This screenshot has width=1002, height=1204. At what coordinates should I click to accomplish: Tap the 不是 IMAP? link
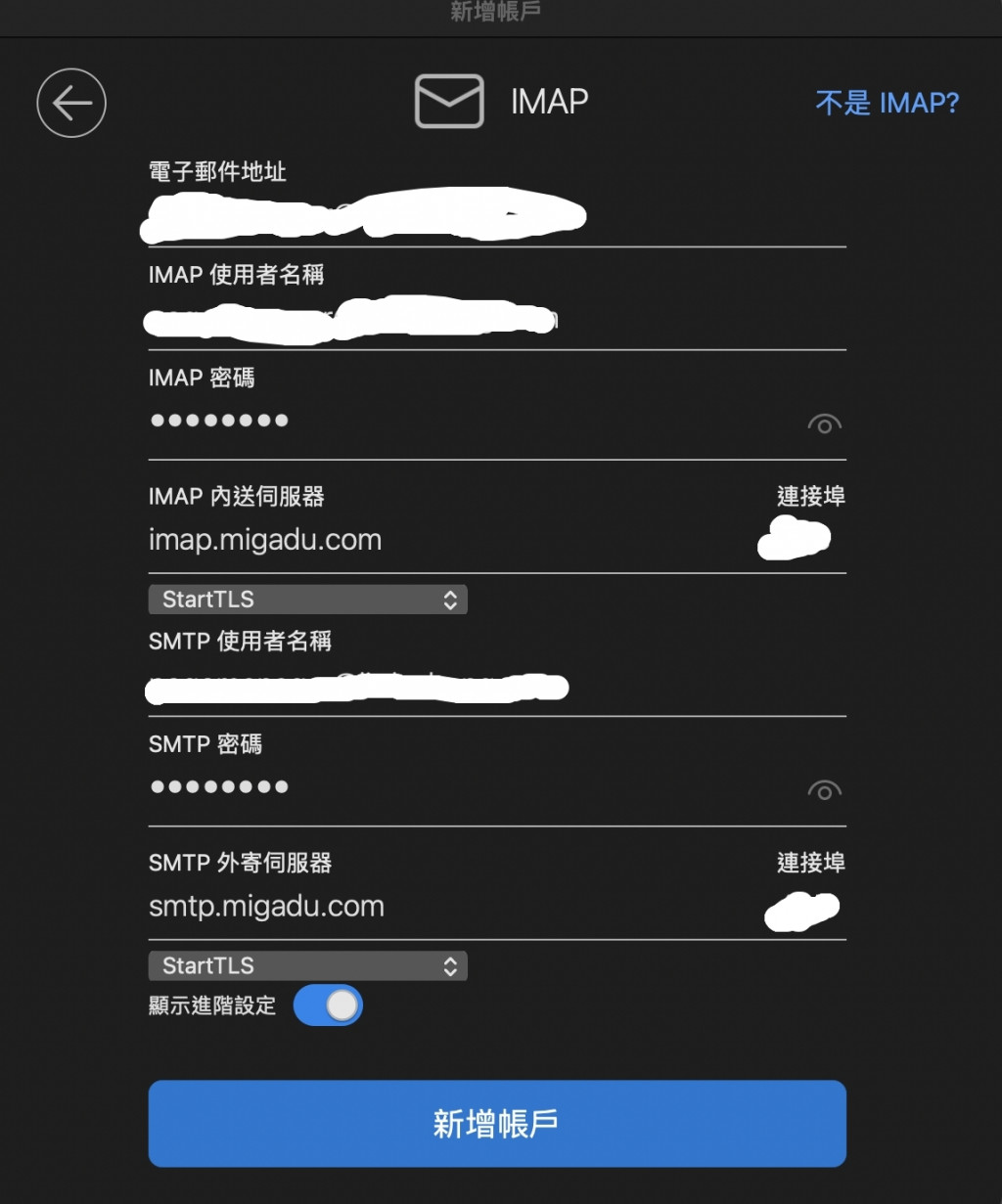[887, 103]
